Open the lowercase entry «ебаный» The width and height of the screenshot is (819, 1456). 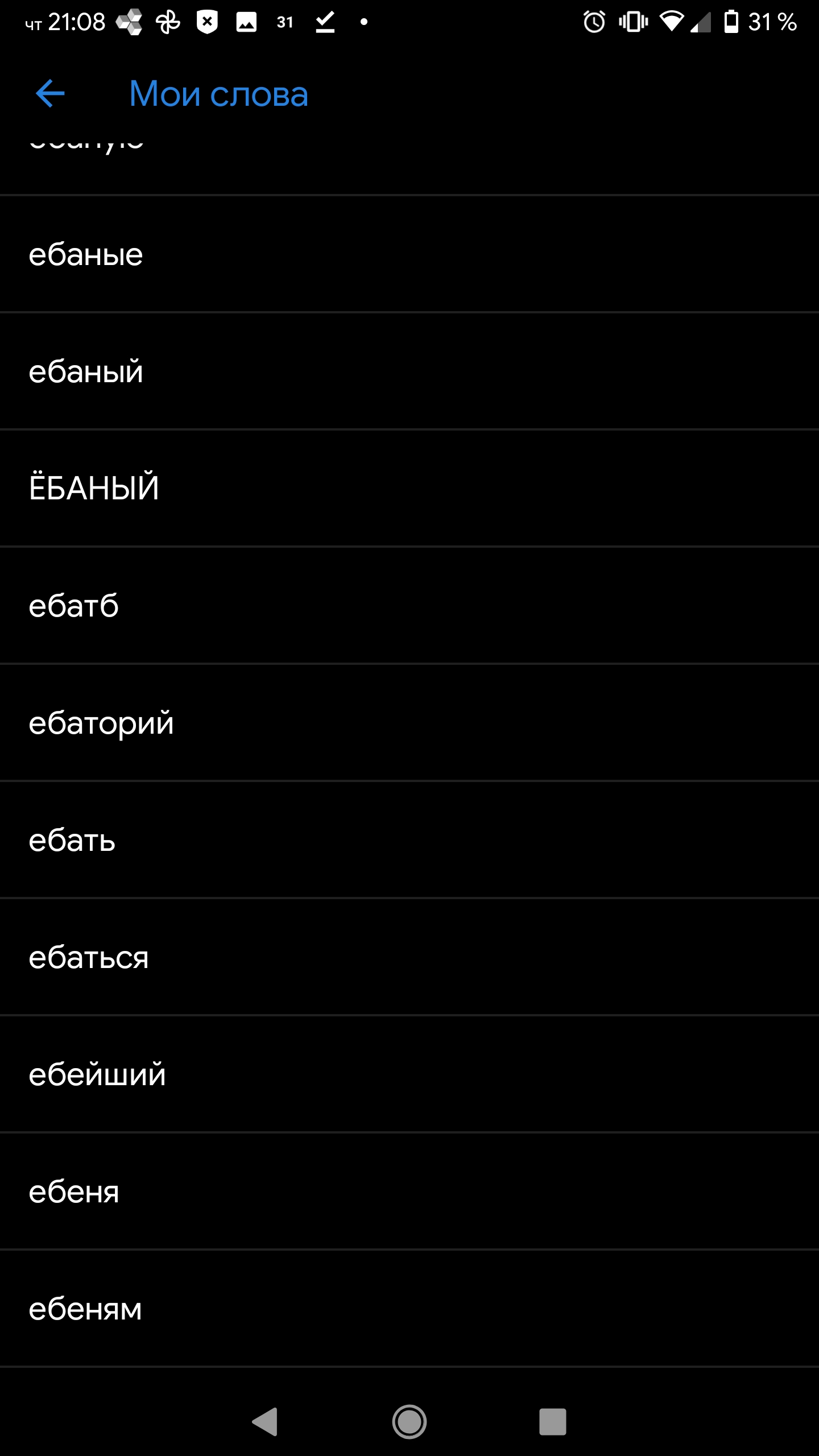pos(409,371)
